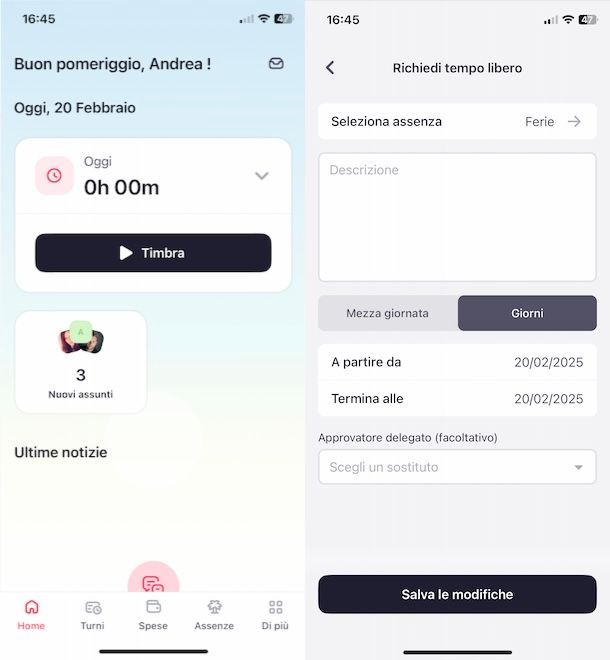The width and height of the screenshot is (610, 660).
Task: Focus the Descrizione text field
Action: tap(457, 217)
